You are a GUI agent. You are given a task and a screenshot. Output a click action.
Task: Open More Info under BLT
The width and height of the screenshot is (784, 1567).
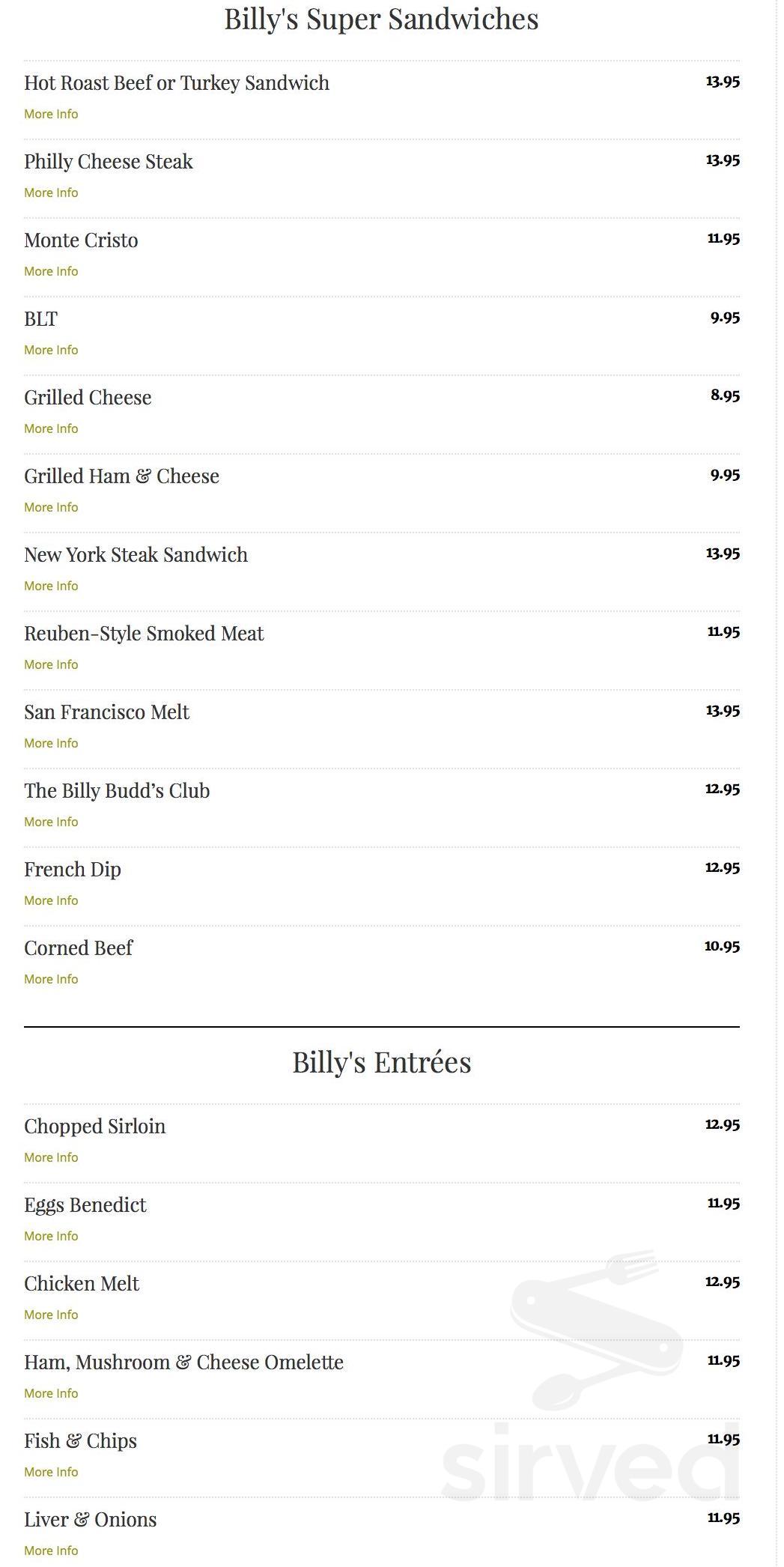pos(50,350)
